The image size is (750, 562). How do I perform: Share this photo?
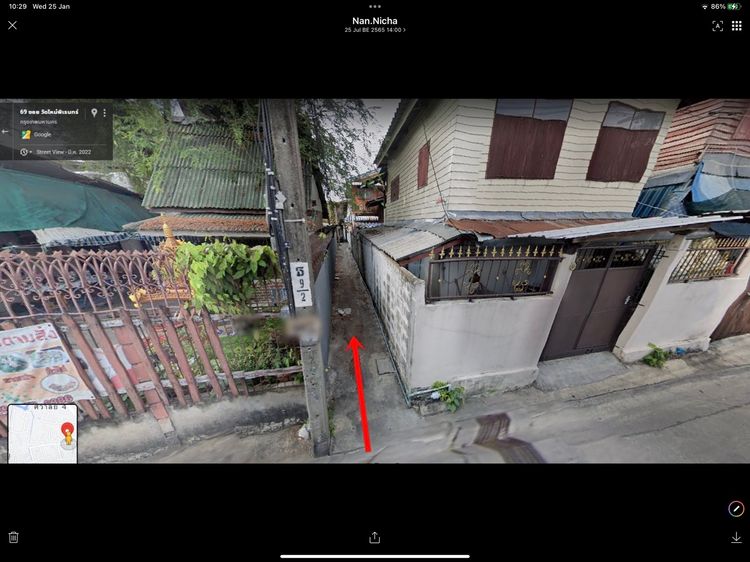click(x=374, y=537)
